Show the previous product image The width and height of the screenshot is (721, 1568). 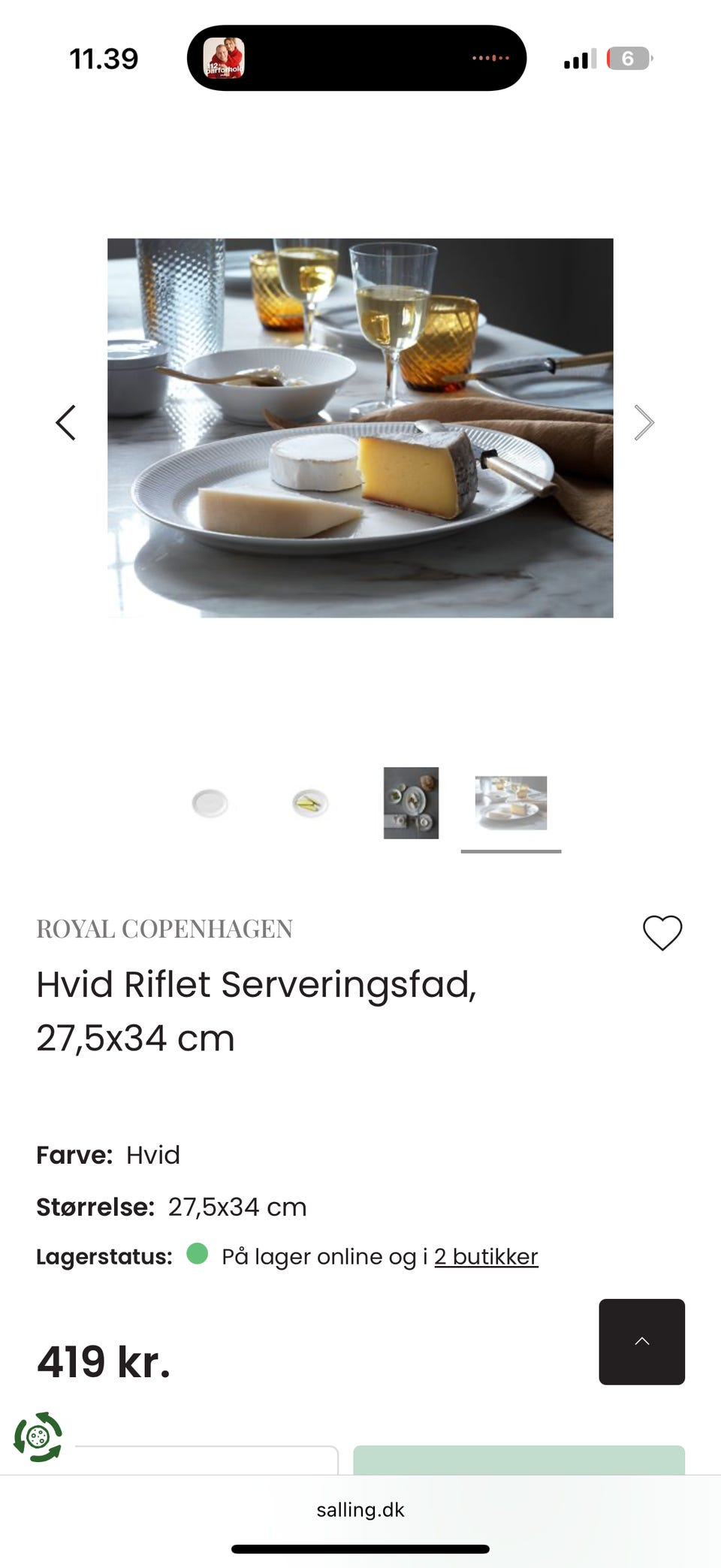tap(66, 422)
